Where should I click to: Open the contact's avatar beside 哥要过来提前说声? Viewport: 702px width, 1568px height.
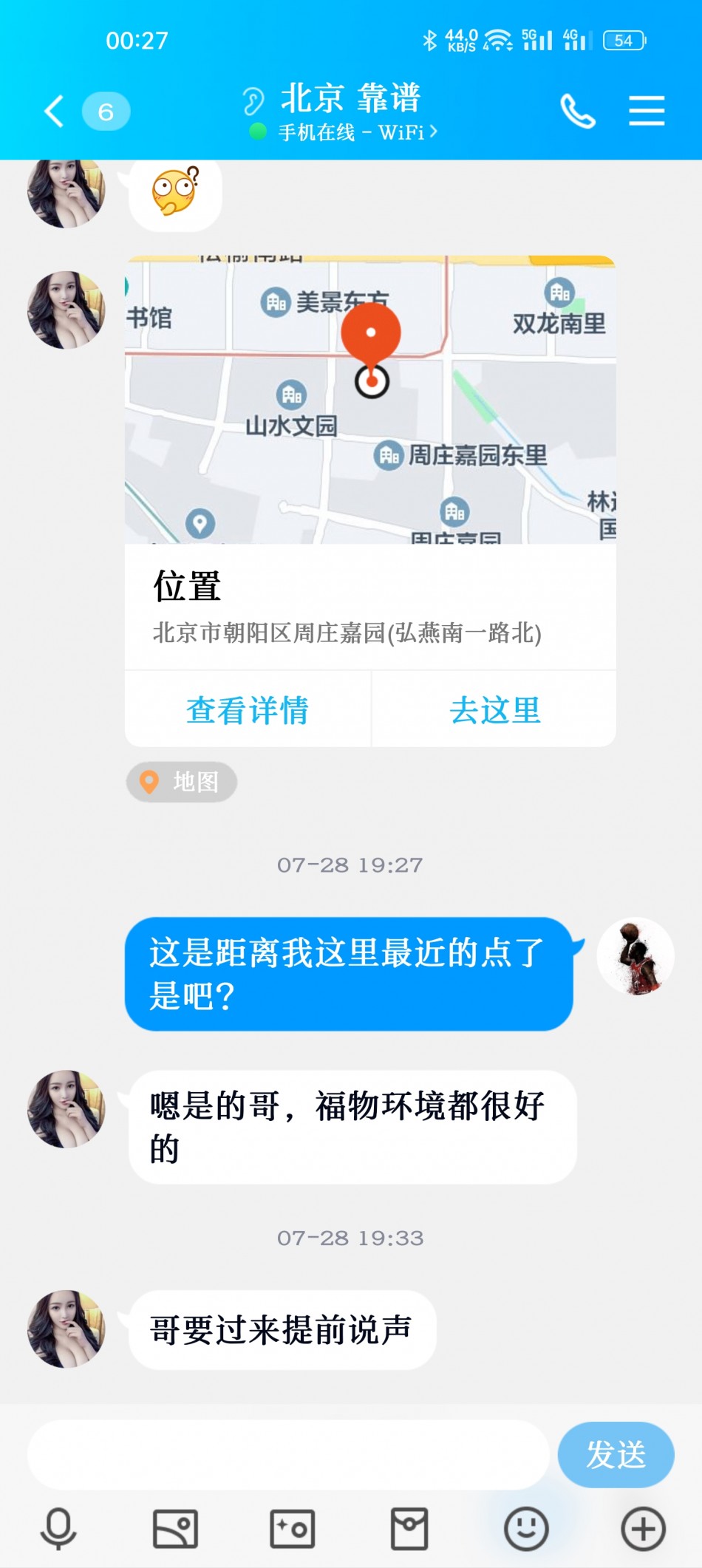(x=66, y=1329)
